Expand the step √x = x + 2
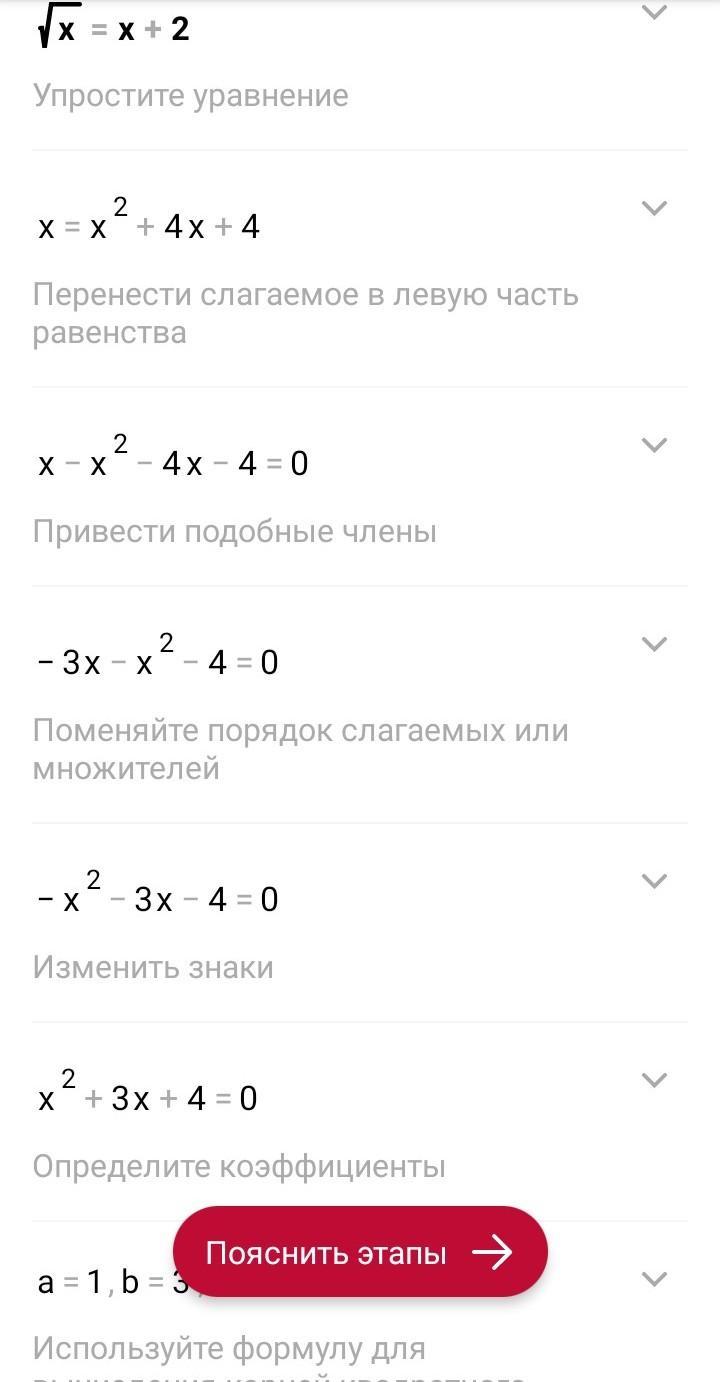The height and width of the screenshot is (1382, 720). (653, 13)
